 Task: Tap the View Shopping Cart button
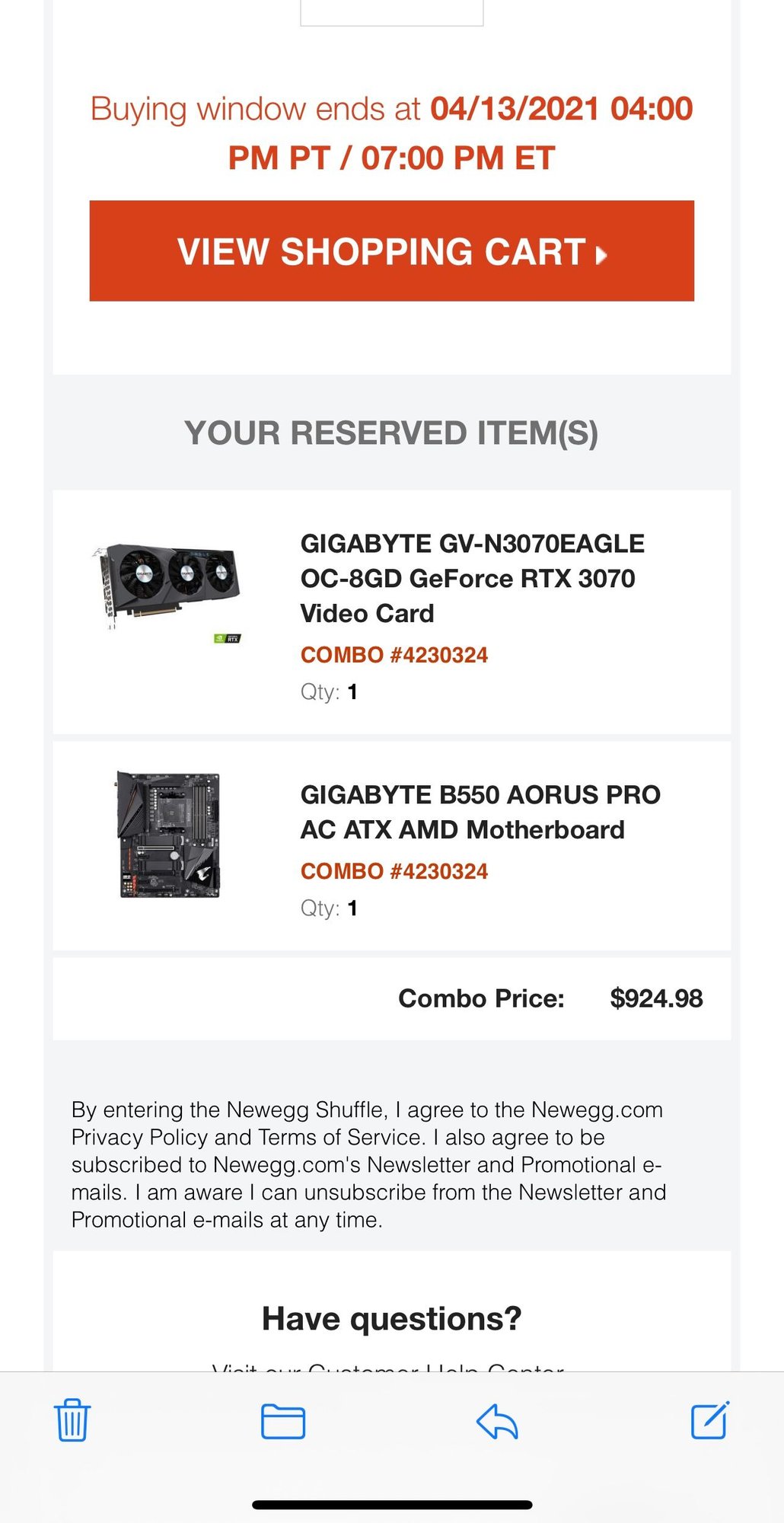click(x=391, y=251)
